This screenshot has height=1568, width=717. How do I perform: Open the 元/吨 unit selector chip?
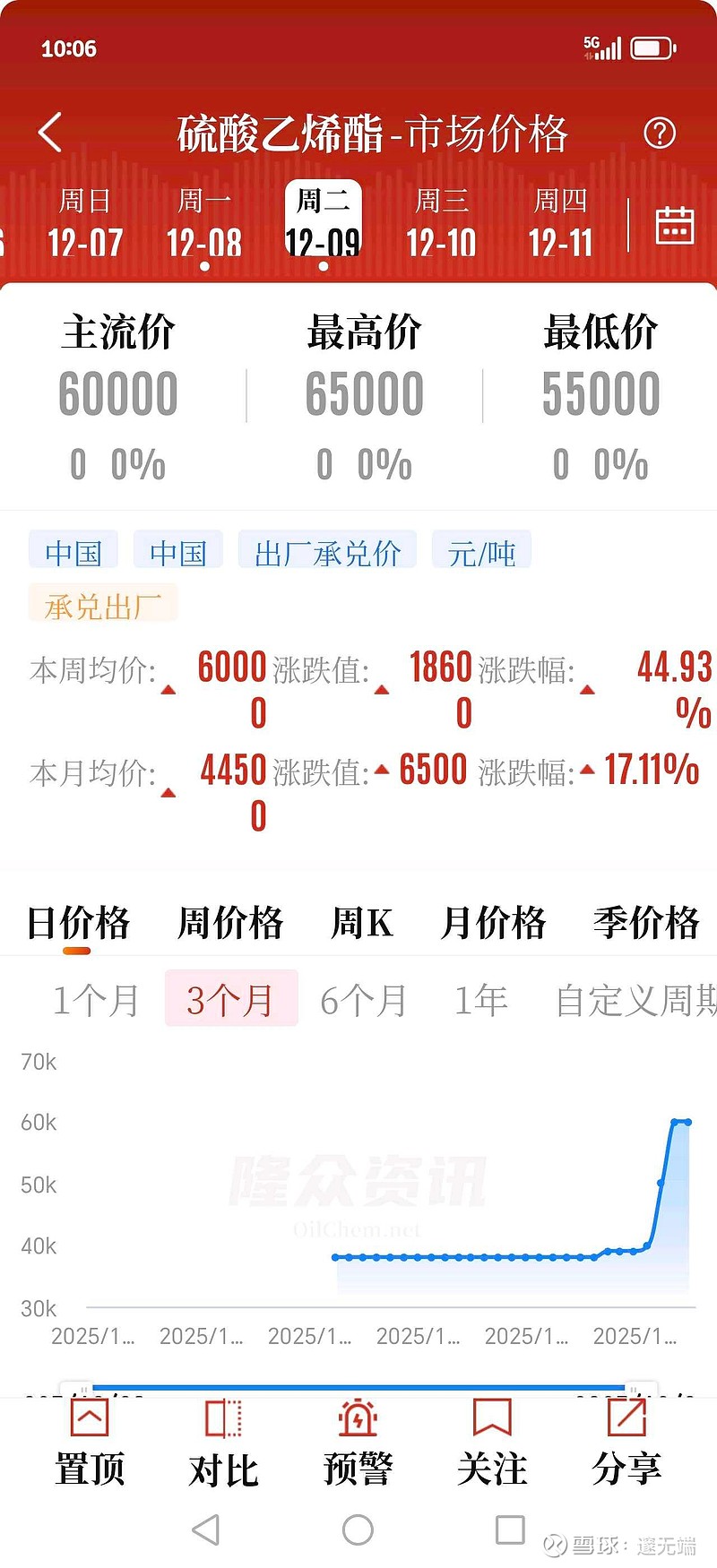point(481,549)
